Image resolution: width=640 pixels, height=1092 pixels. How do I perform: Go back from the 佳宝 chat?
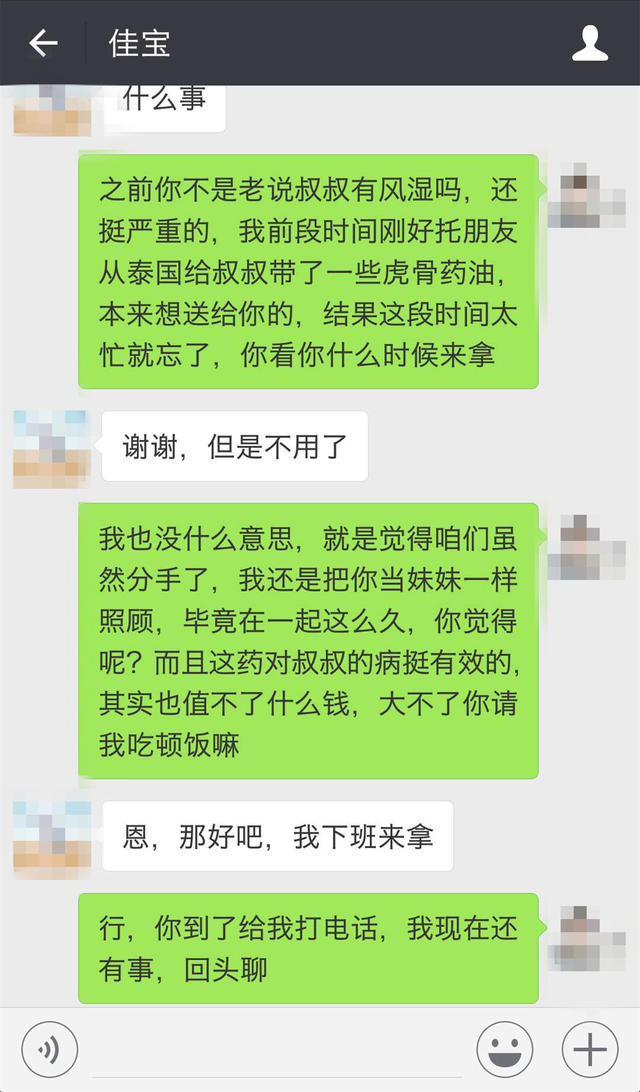(42, 43)
